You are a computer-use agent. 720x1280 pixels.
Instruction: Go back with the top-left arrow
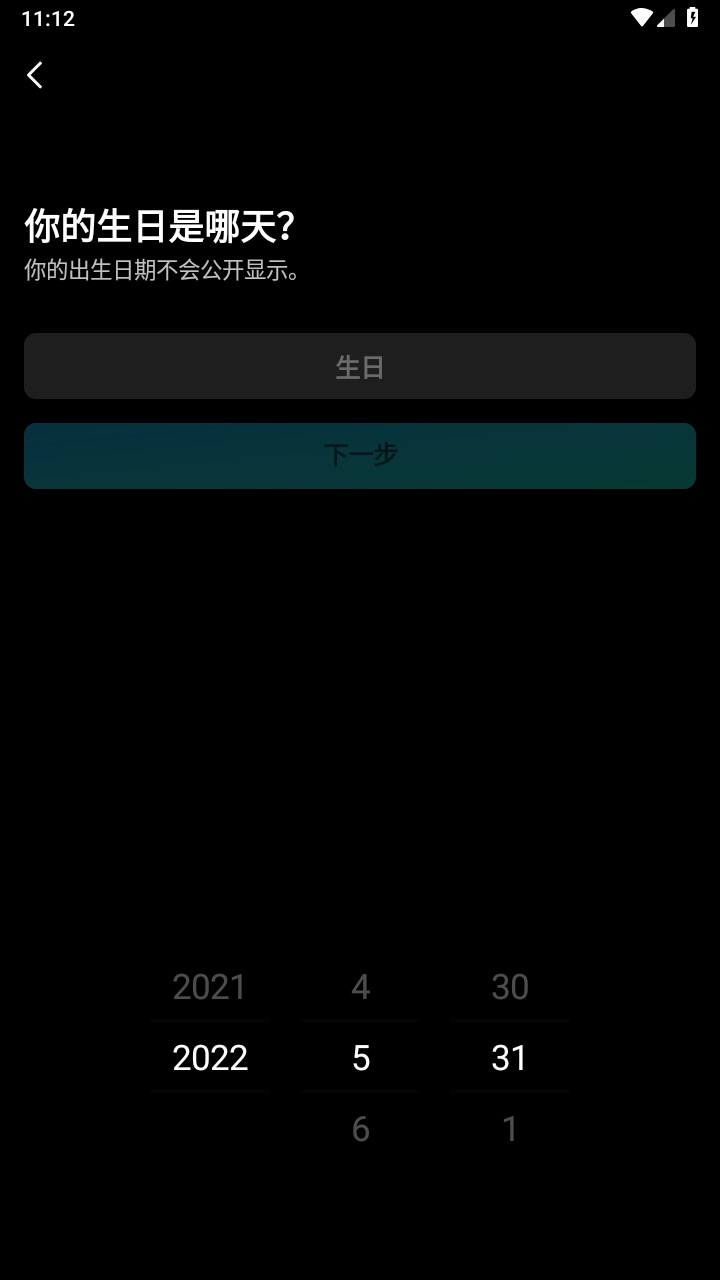[35, 75]
